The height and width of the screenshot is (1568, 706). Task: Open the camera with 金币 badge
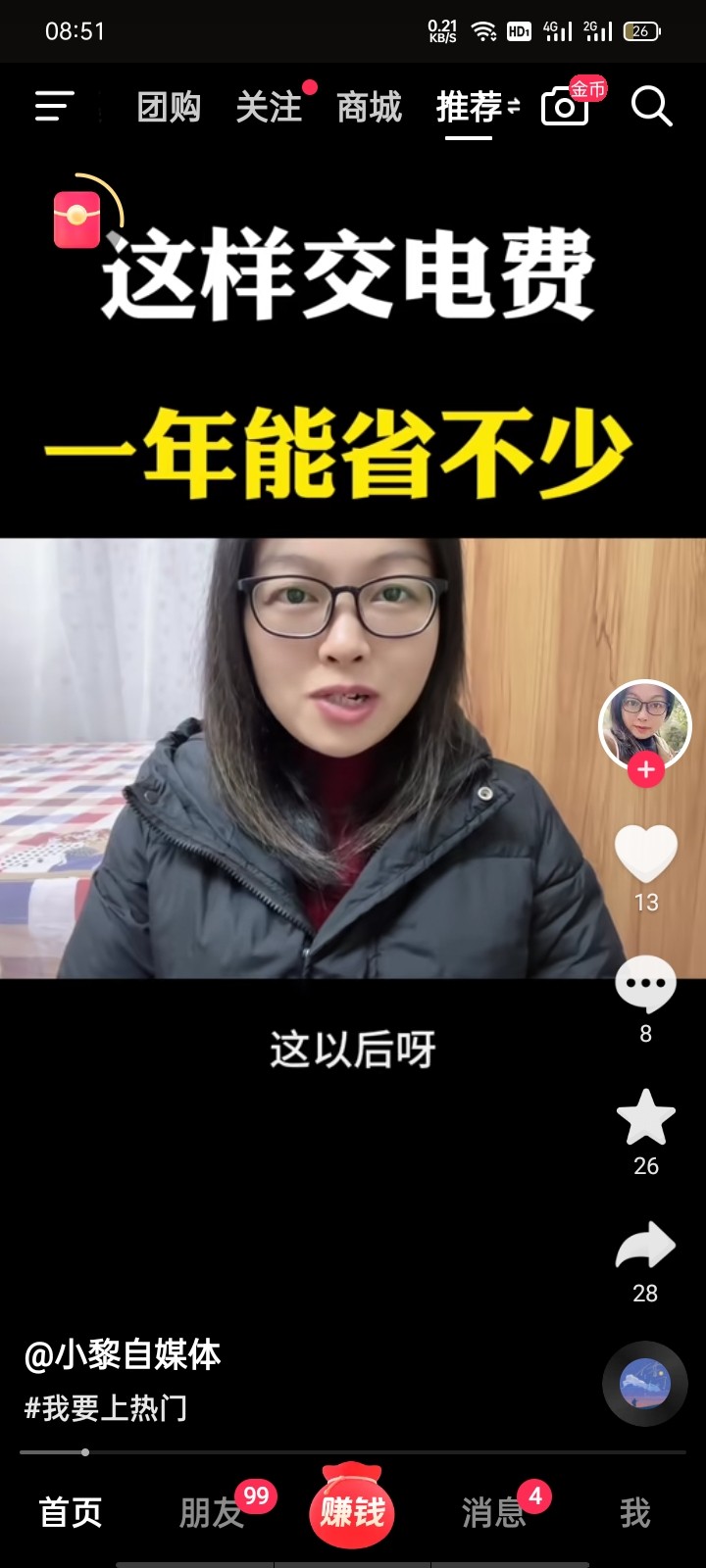567,106
